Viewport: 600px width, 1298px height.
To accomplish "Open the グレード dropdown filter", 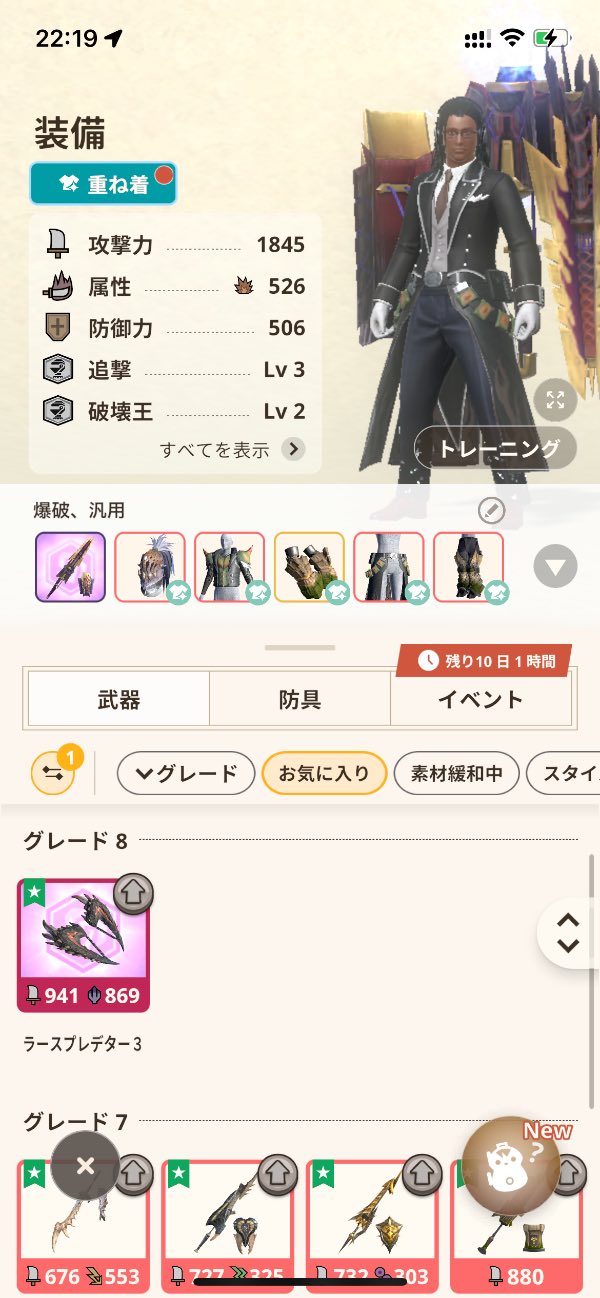I will (186, 773).
